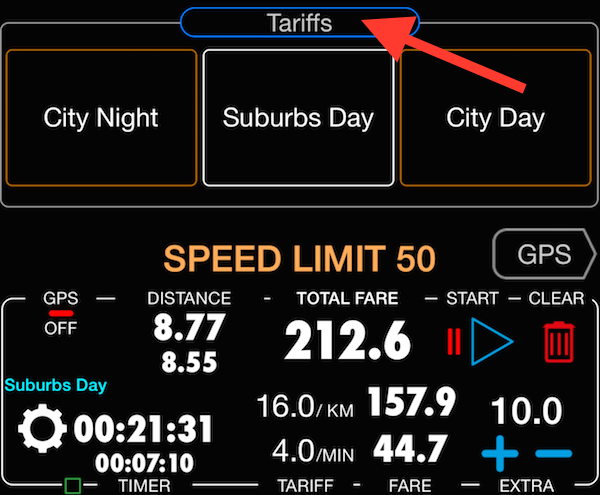Open settings via the gear icon

[41, 431]
